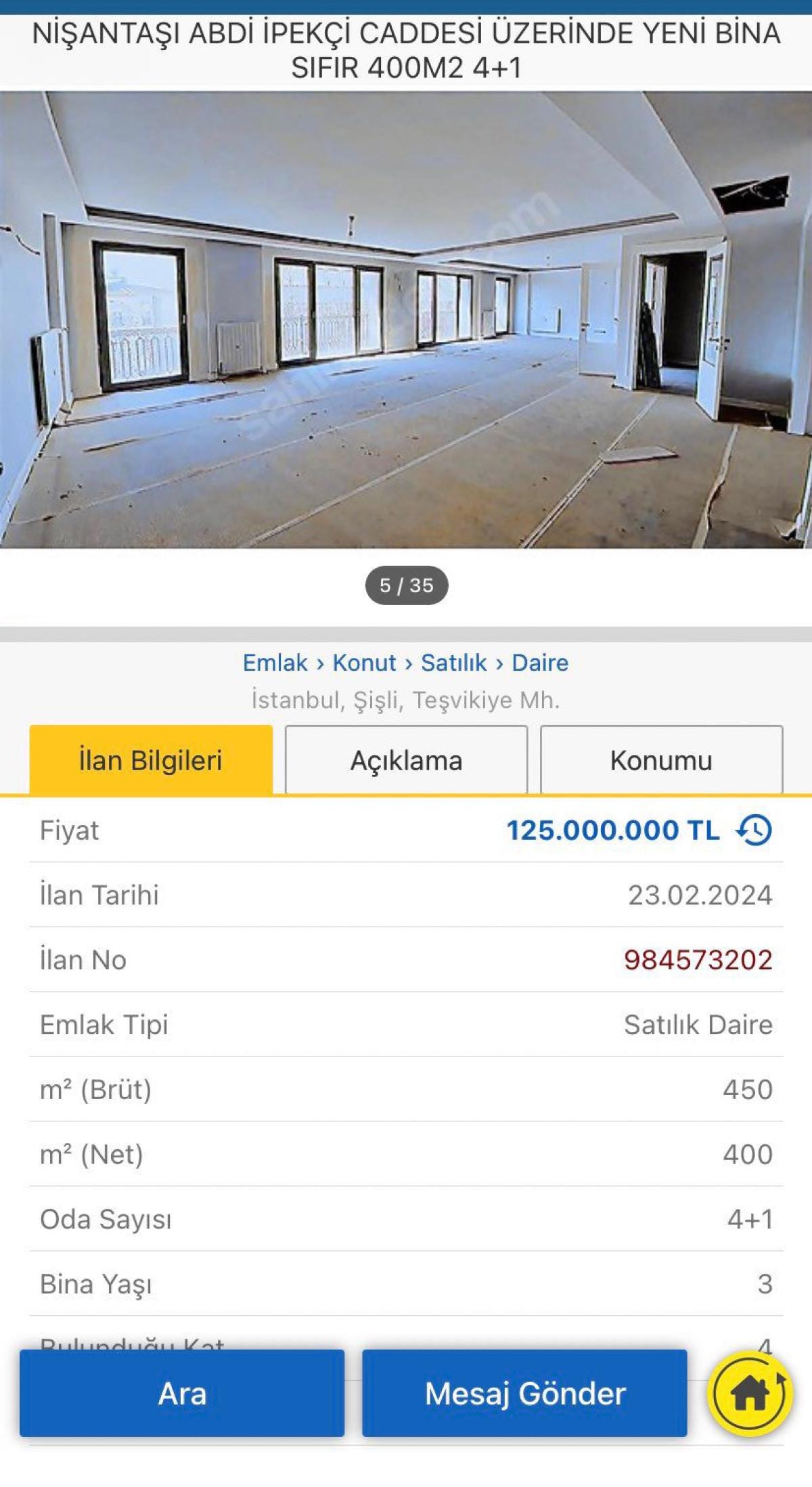Viewport: 812px width, 1487px height.
Task: Show the Konumu location tab
Action: (x=661, y=760)
